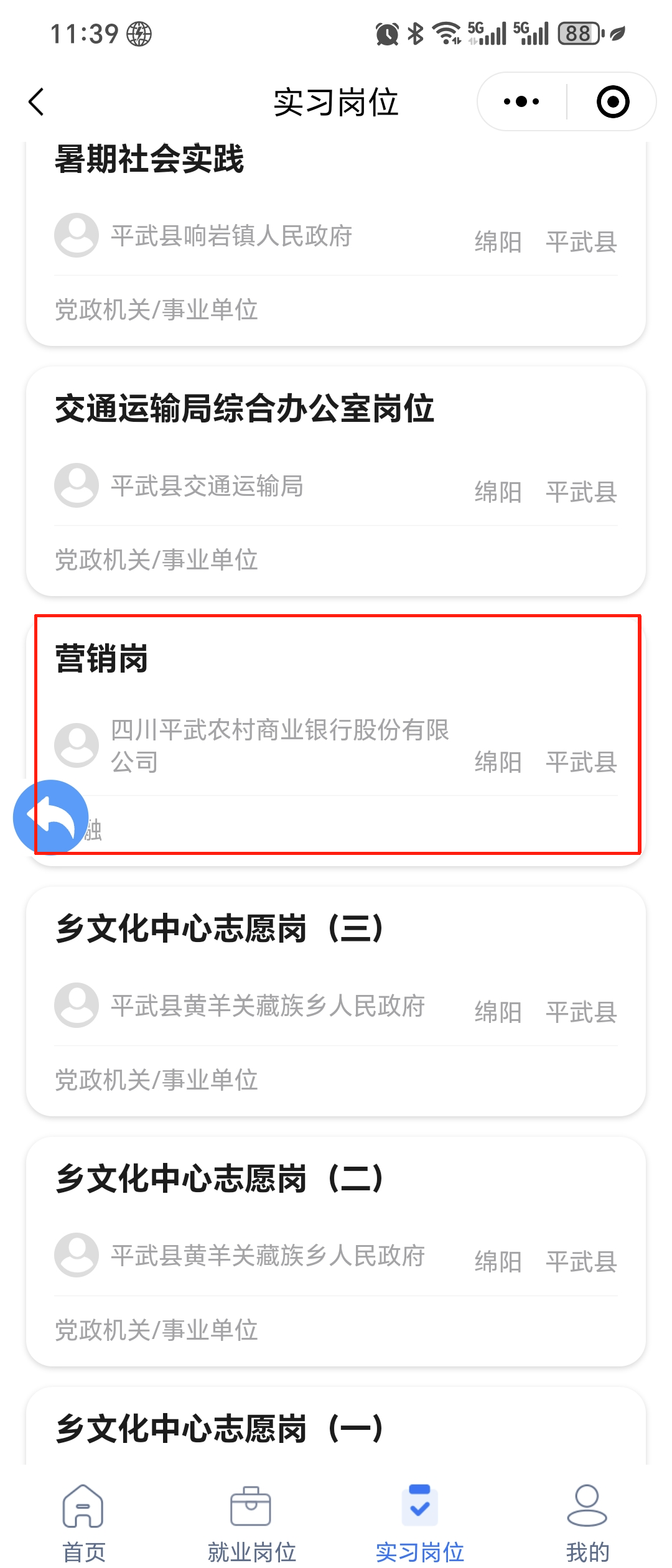Open 乡文化中心志愿岗（三） listing
This screenshot has height=1568, width=672.
click(336, 1001)
